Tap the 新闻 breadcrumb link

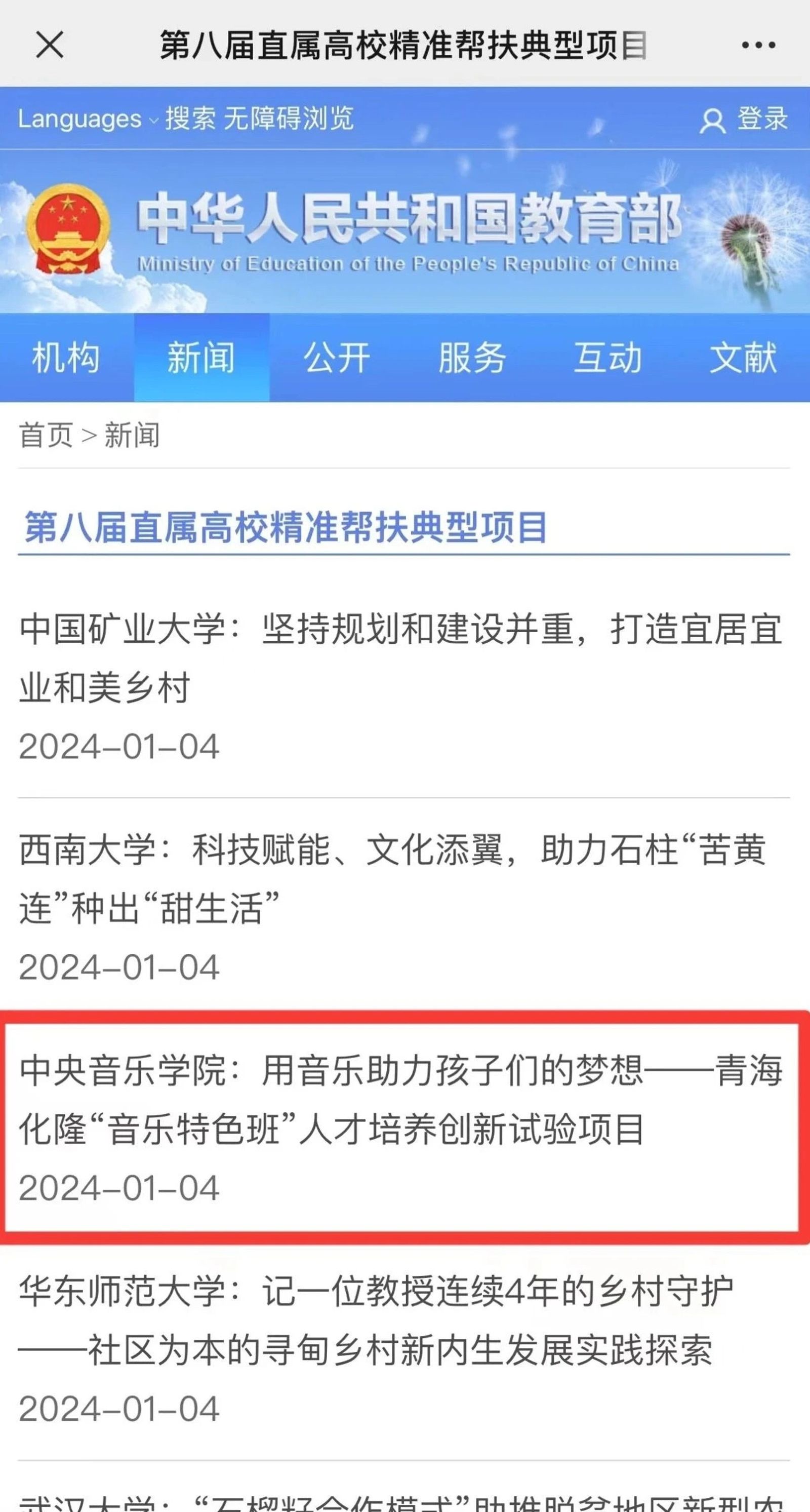pos(132,436)
